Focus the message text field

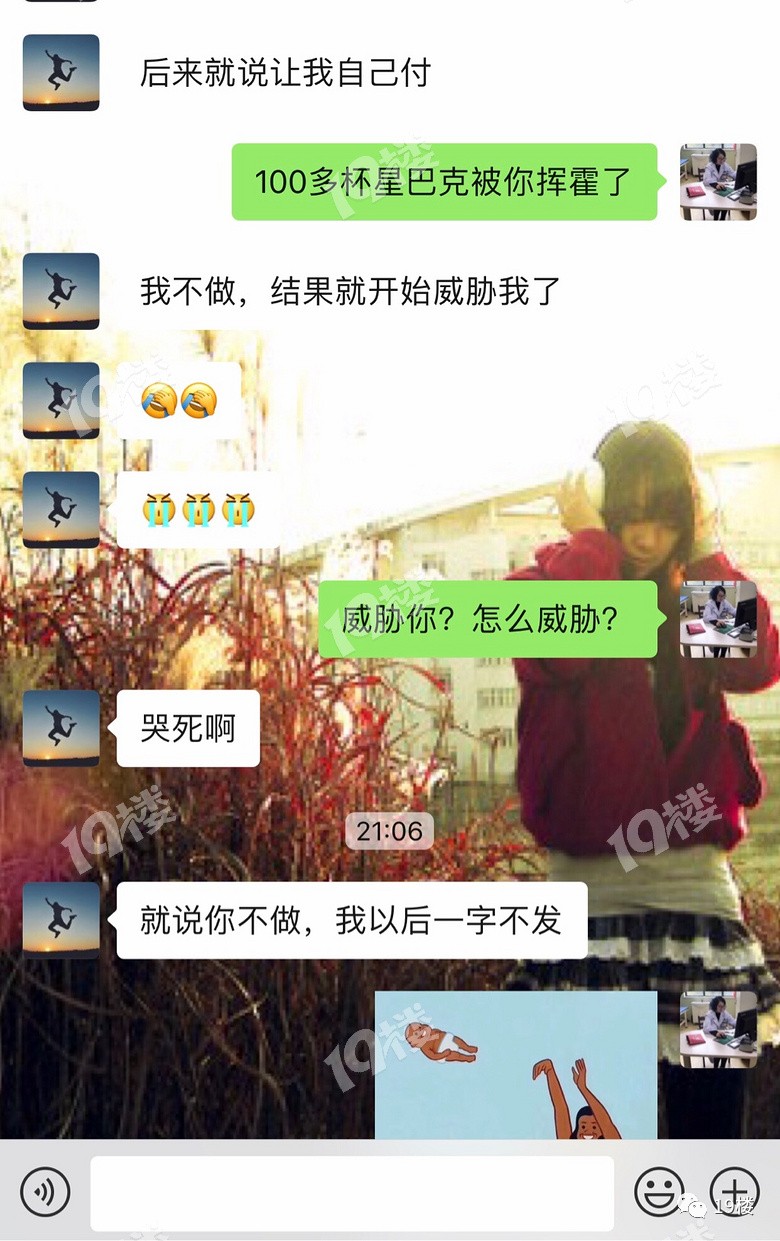click(x=352, y=1193)
